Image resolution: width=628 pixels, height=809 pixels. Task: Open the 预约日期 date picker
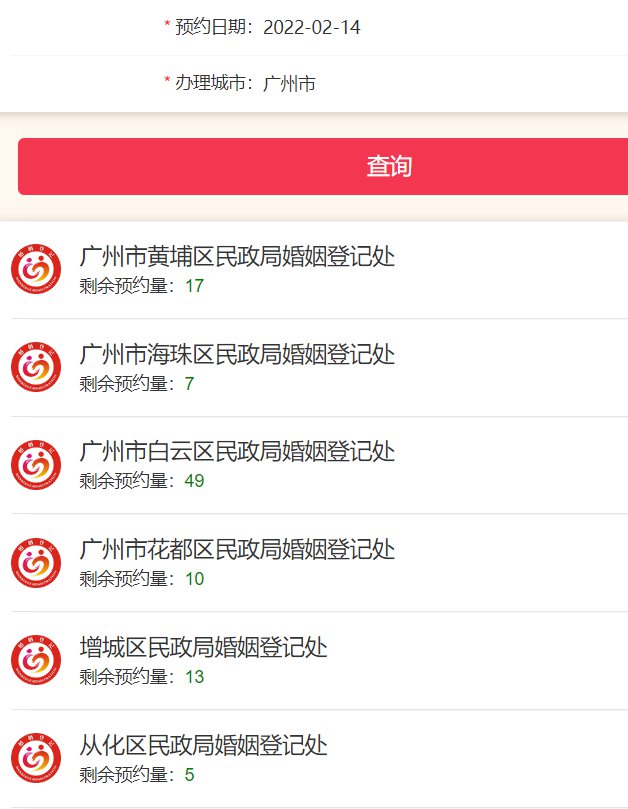(x=312, y=28)
